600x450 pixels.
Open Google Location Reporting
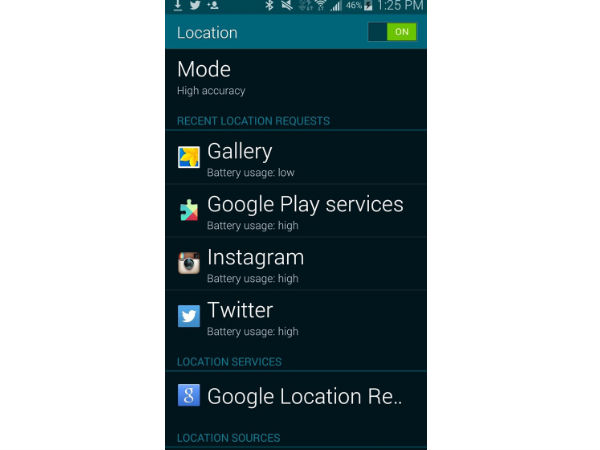click(296, 396)
